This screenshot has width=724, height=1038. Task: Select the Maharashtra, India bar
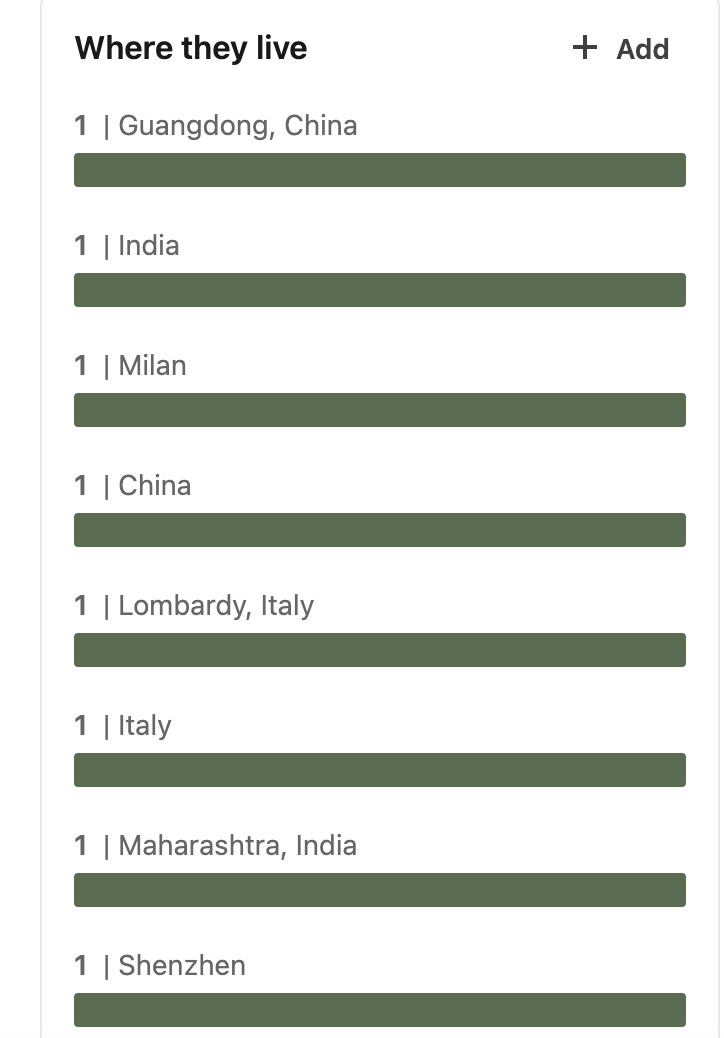tap(380, 890)
